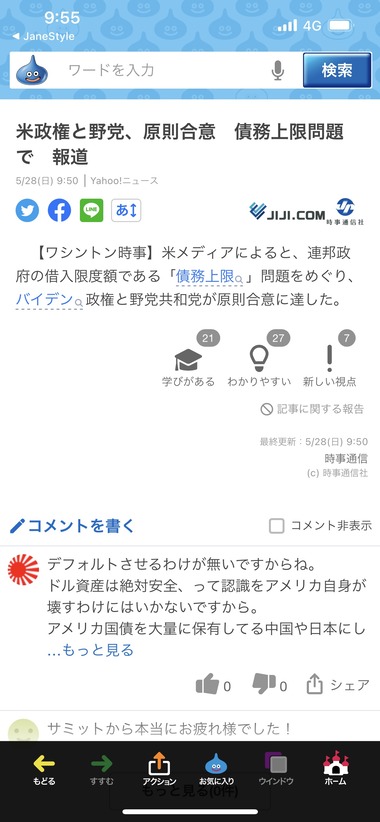Tap the 検索 button

click(x=336, y=70)
